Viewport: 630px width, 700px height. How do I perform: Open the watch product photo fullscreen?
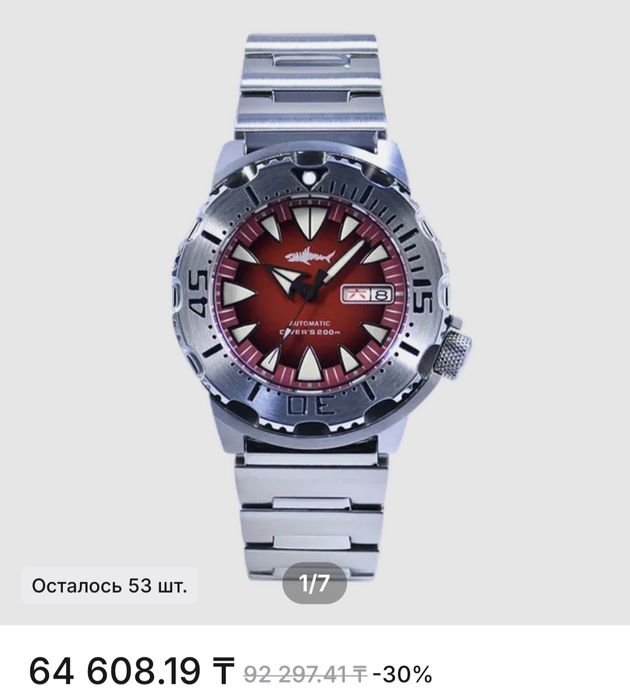click(x=315, y=300)
